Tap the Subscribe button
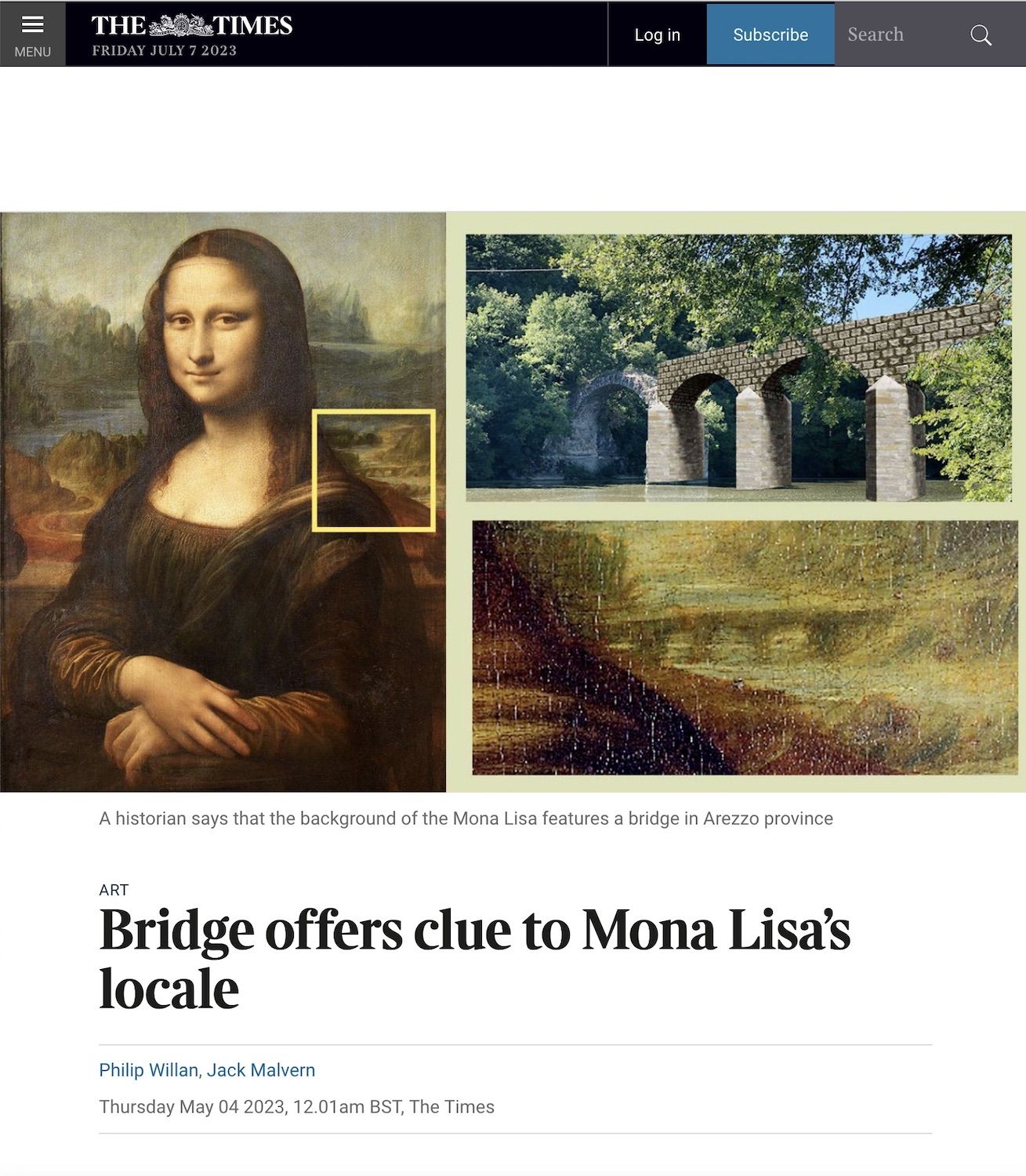Screen dimensions: 1026x1176 pyautogui.click(x=770, y=34)
